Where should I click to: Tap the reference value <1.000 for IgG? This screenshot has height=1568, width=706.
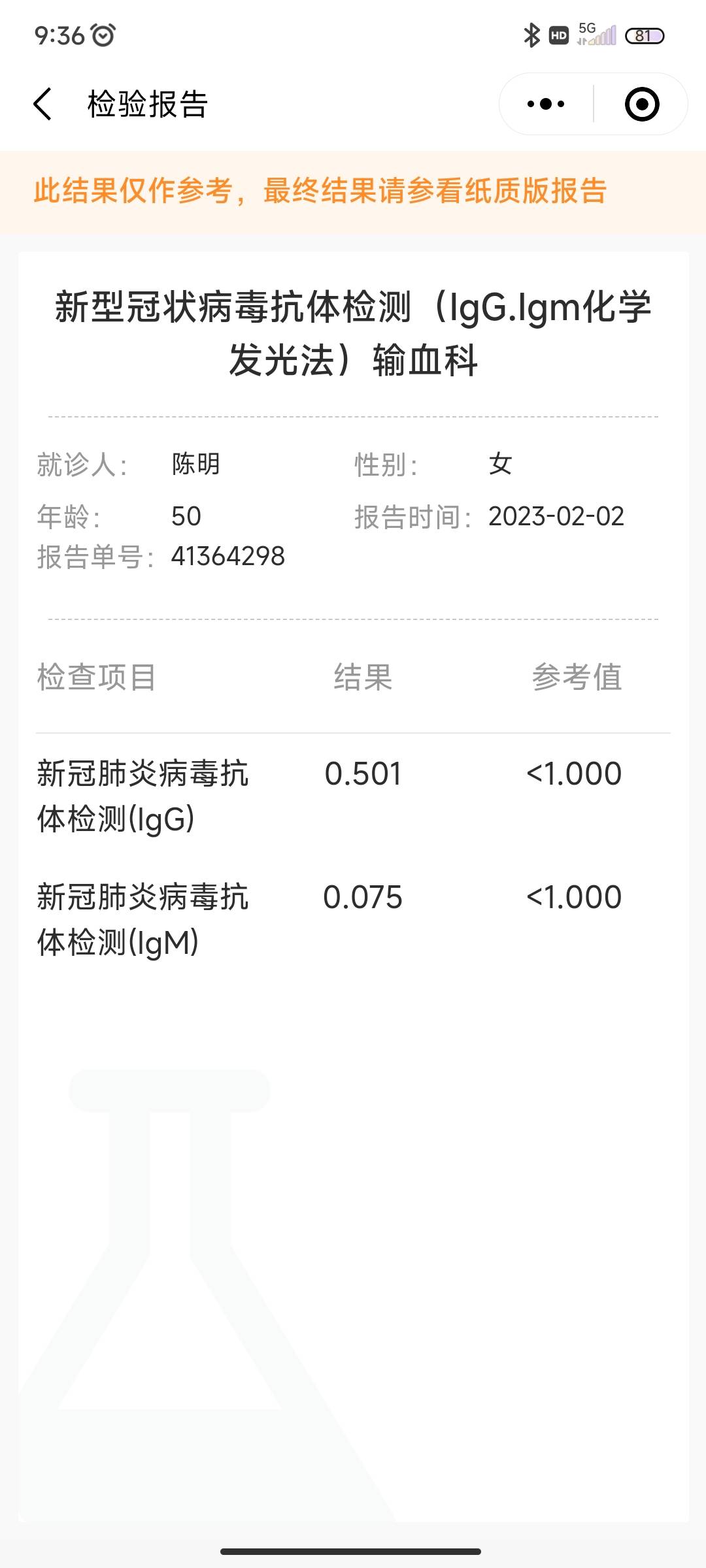pos(573,774)
